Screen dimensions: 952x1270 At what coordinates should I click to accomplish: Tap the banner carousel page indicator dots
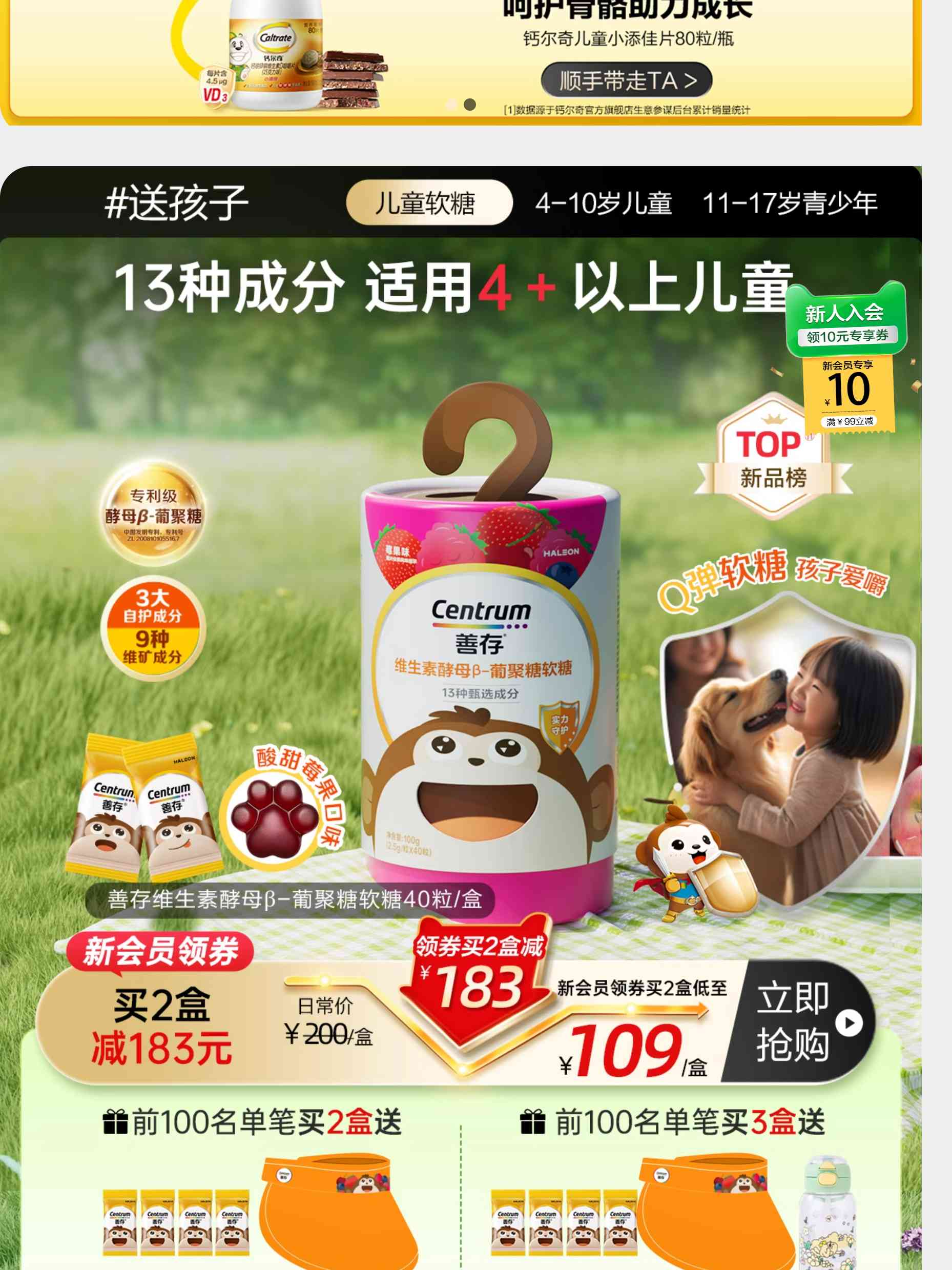click(461, 105)
